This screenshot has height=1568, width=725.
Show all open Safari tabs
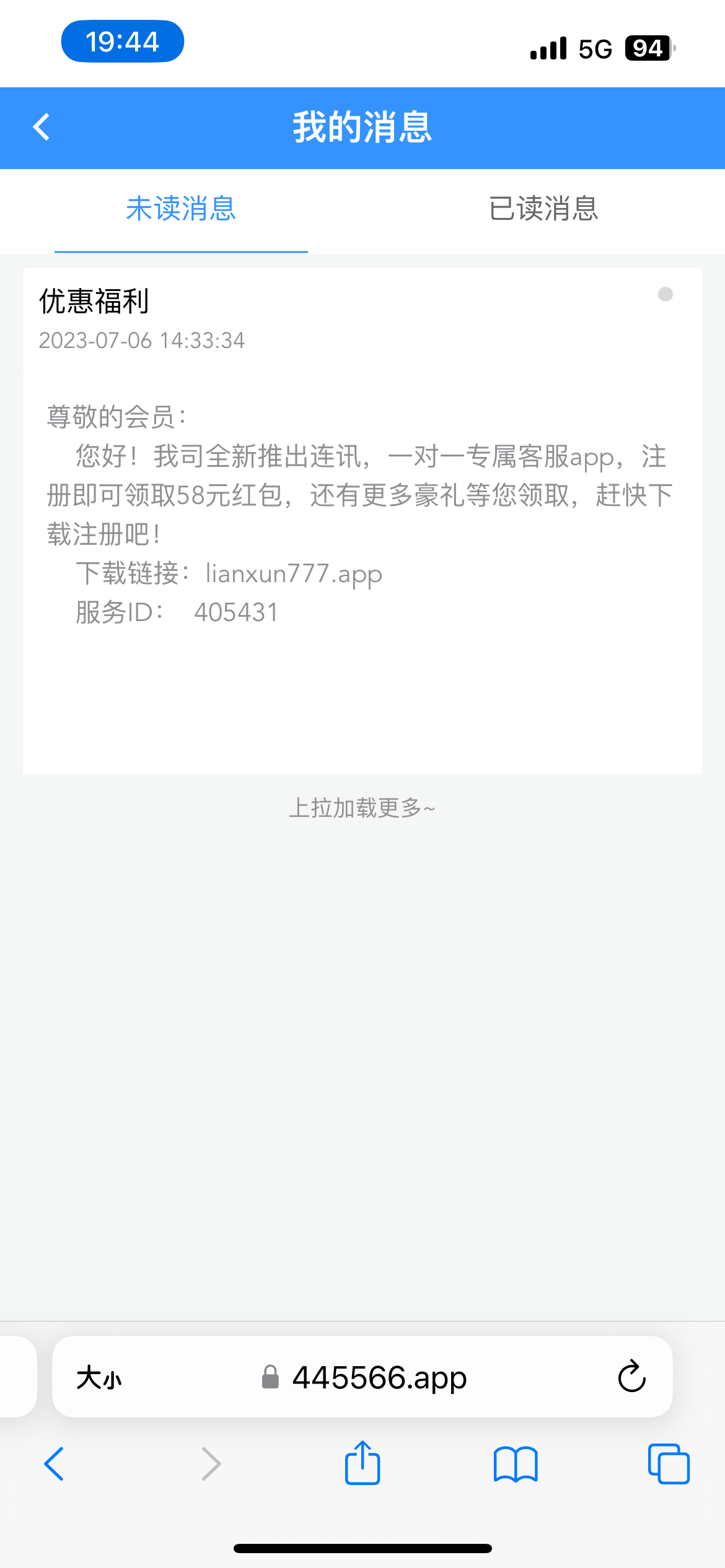click(669, 1464)
